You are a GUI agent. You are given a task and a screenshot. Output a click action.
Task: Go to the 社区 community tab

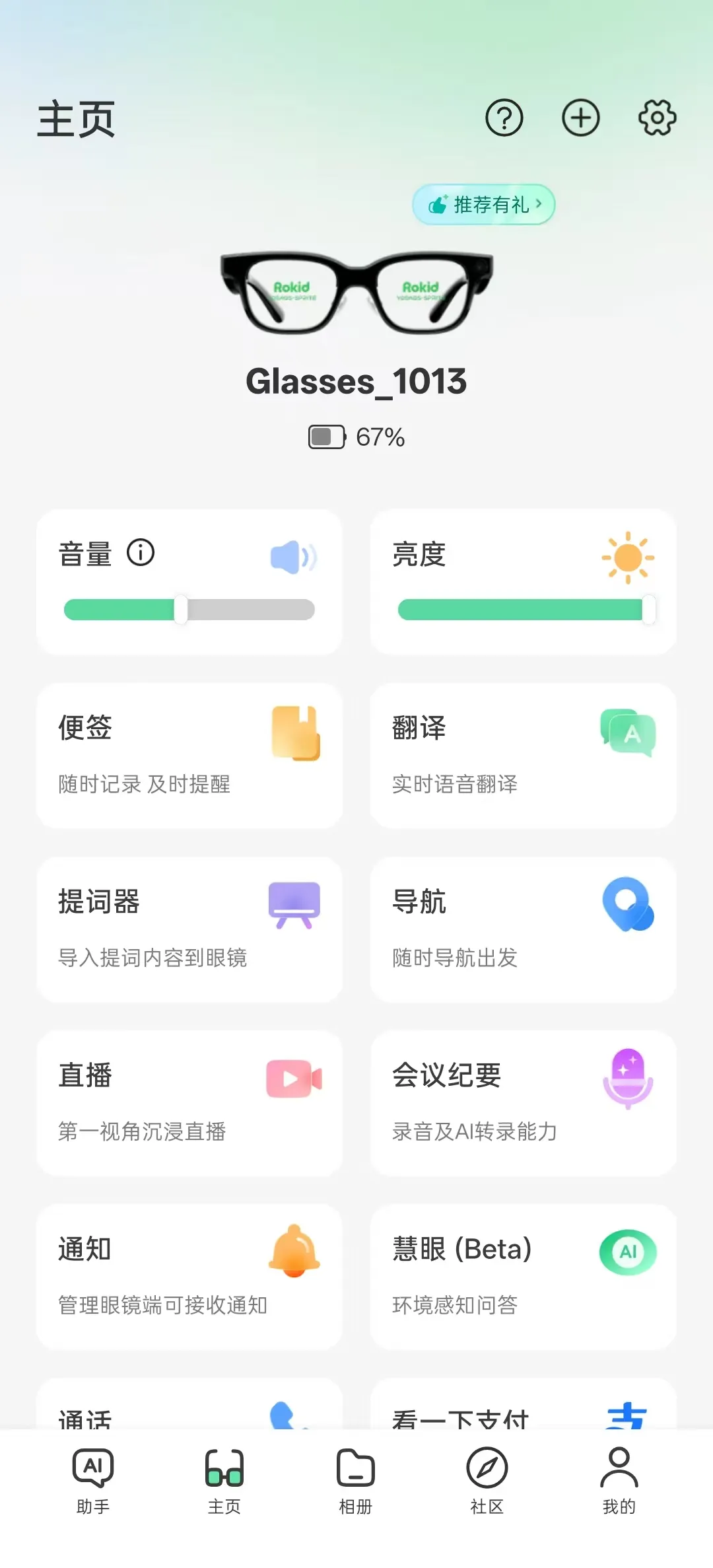[487, 1481]
